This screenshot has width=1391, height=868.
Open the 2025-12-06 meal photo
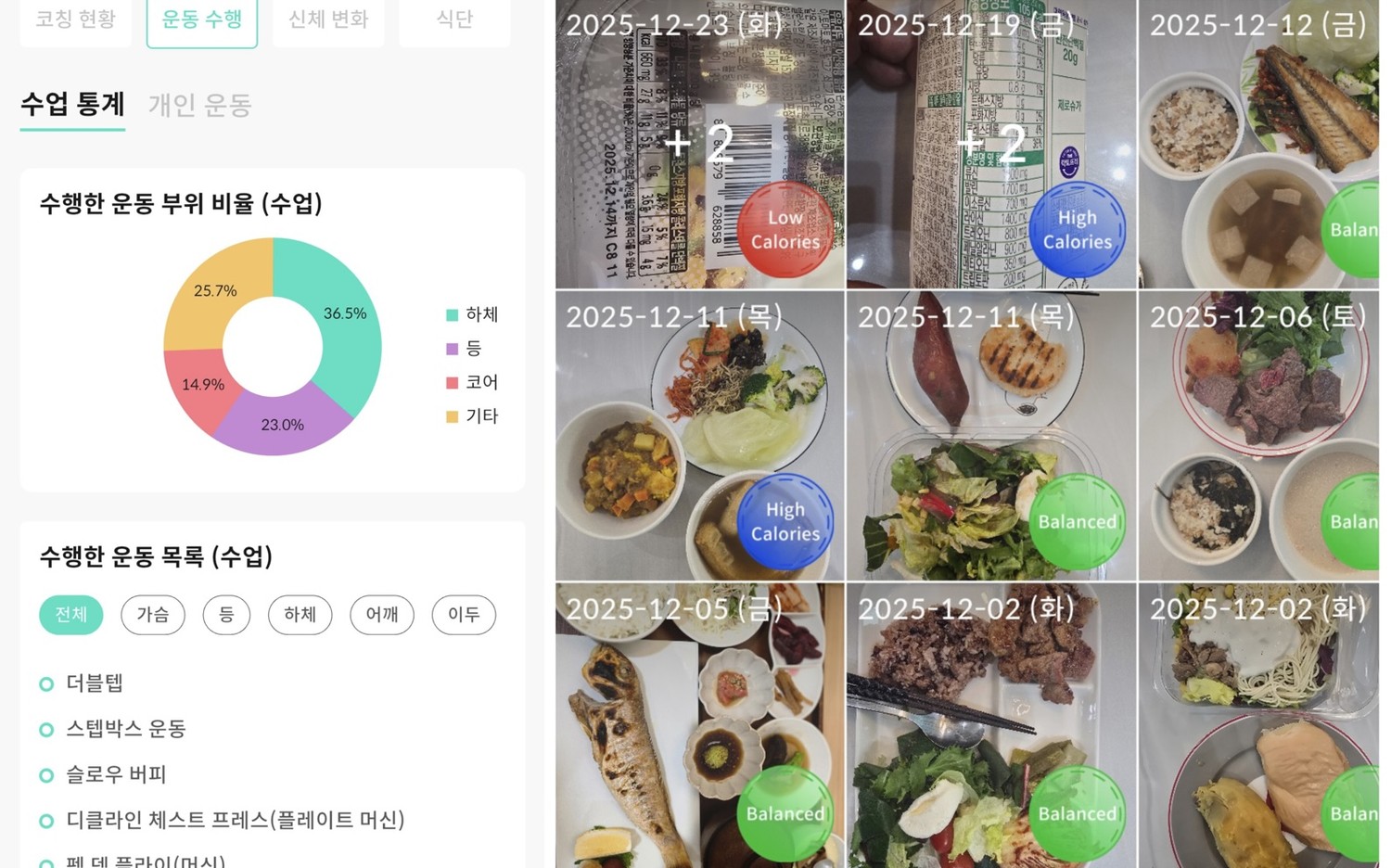click(x=1258, y=436)
